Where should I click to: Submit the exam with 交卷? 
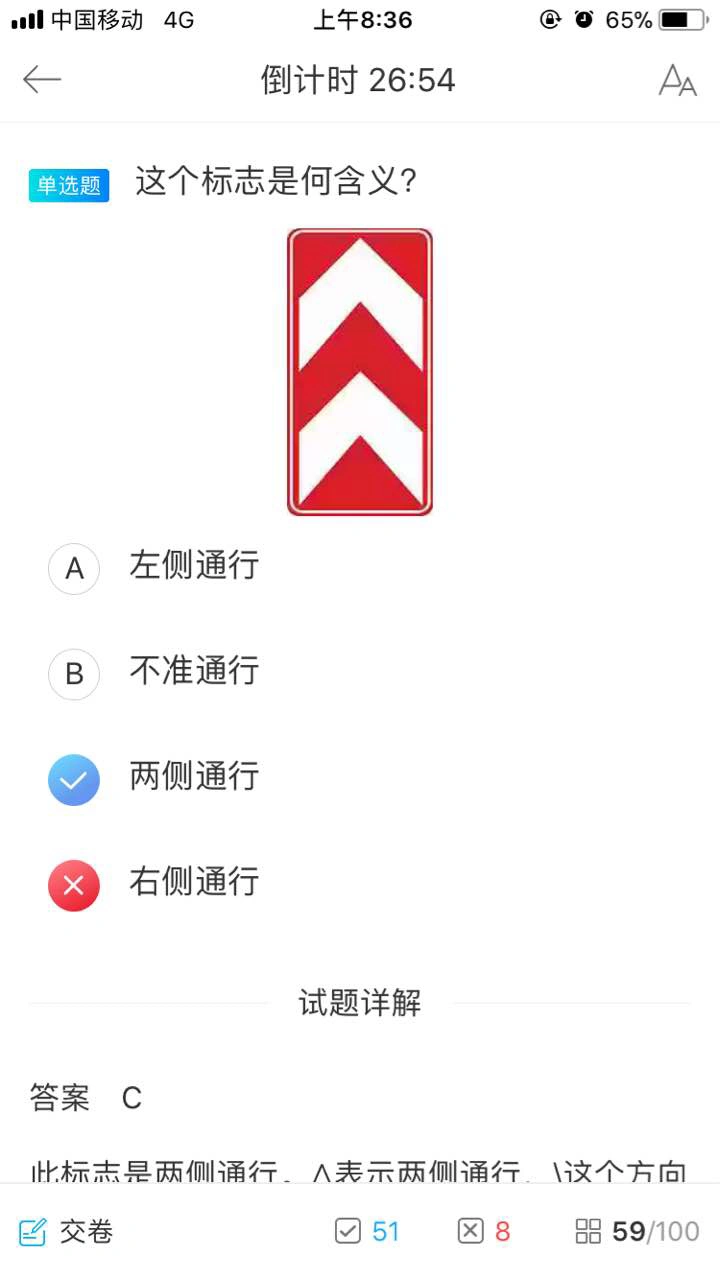66,1232
